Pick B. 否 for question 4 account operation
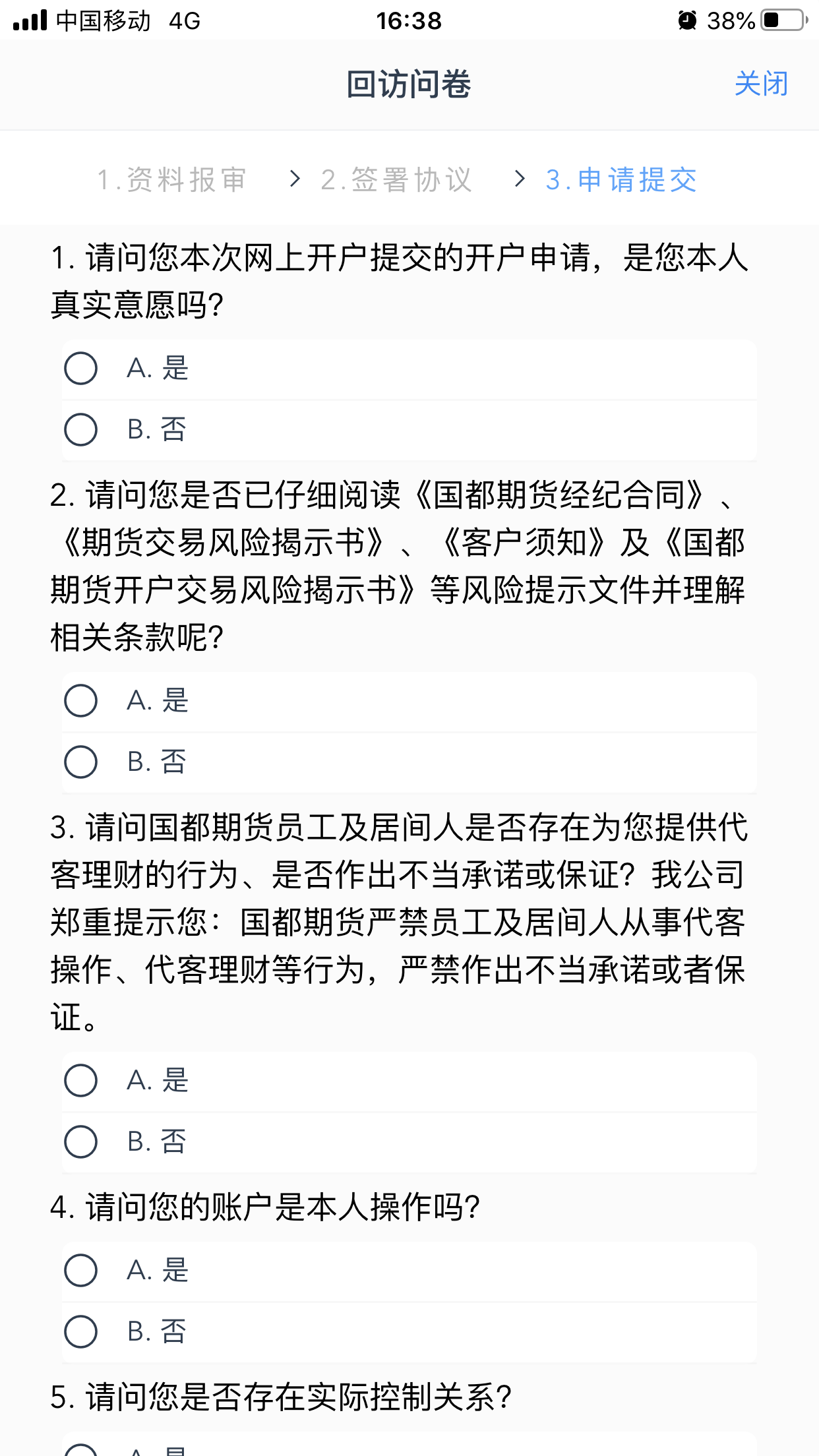This screenshot has width=819, height=1456. point(409,1332)
